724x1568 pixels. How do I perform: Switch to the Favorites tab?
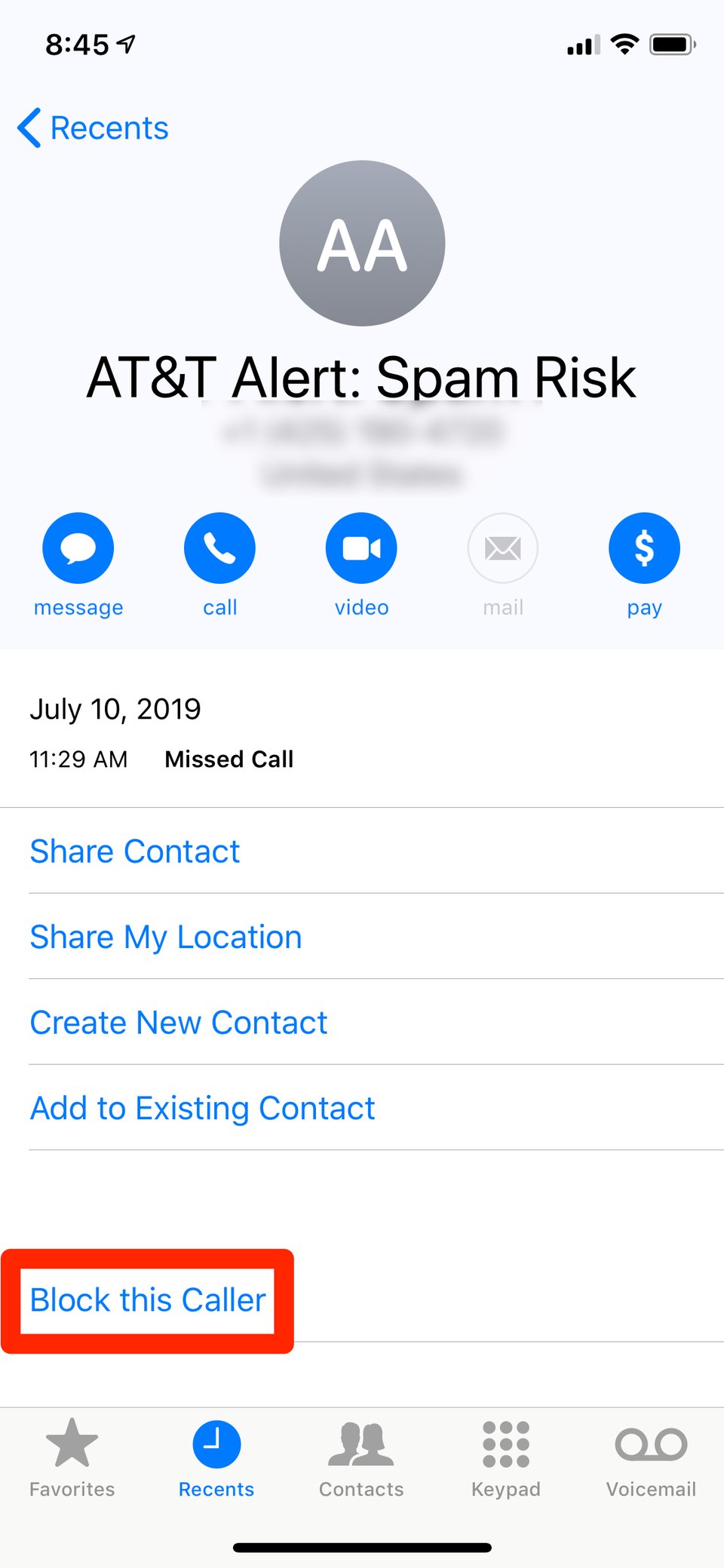point(72,1457)
